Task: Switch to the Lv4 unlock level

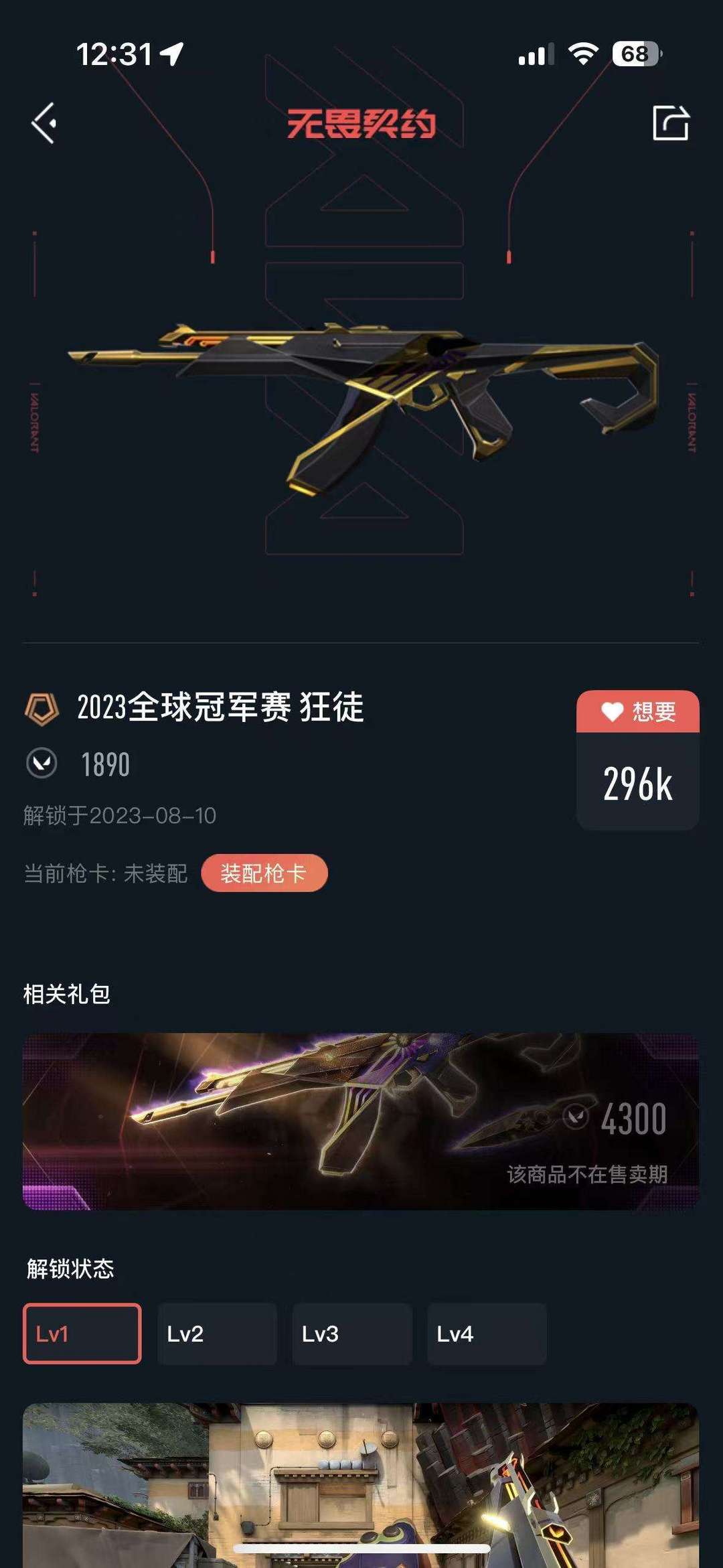Action: tap(487, 1334)
